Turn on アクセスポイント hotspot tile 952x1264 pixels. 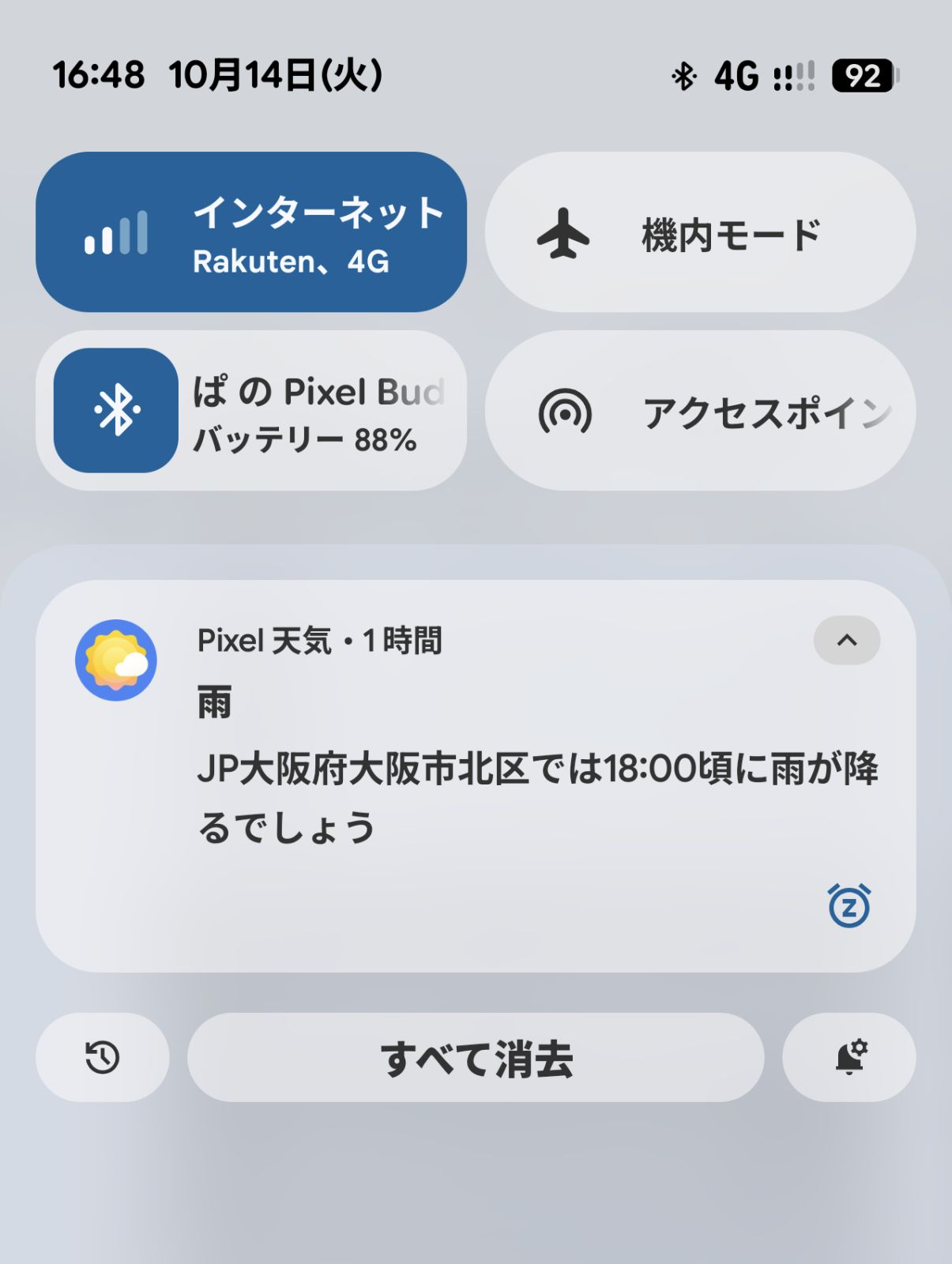(x=700, y=411)
